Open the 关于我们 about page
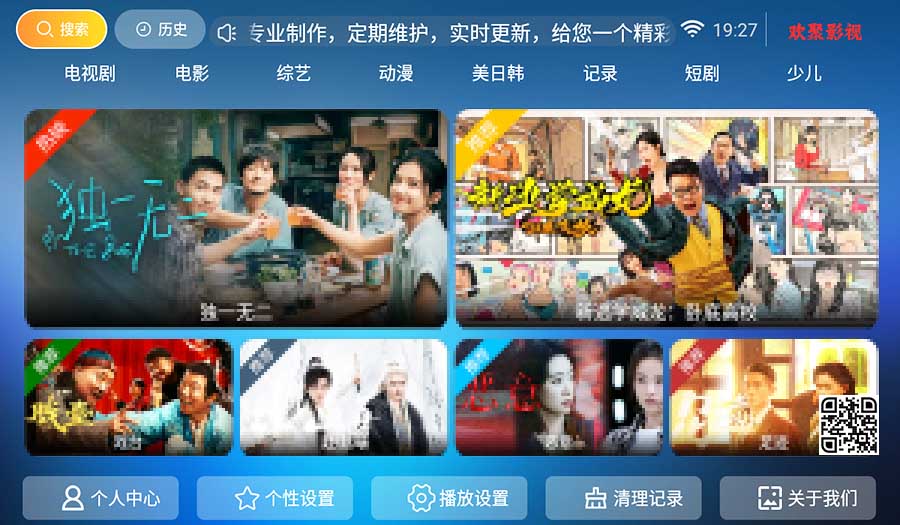 (797, 498)
